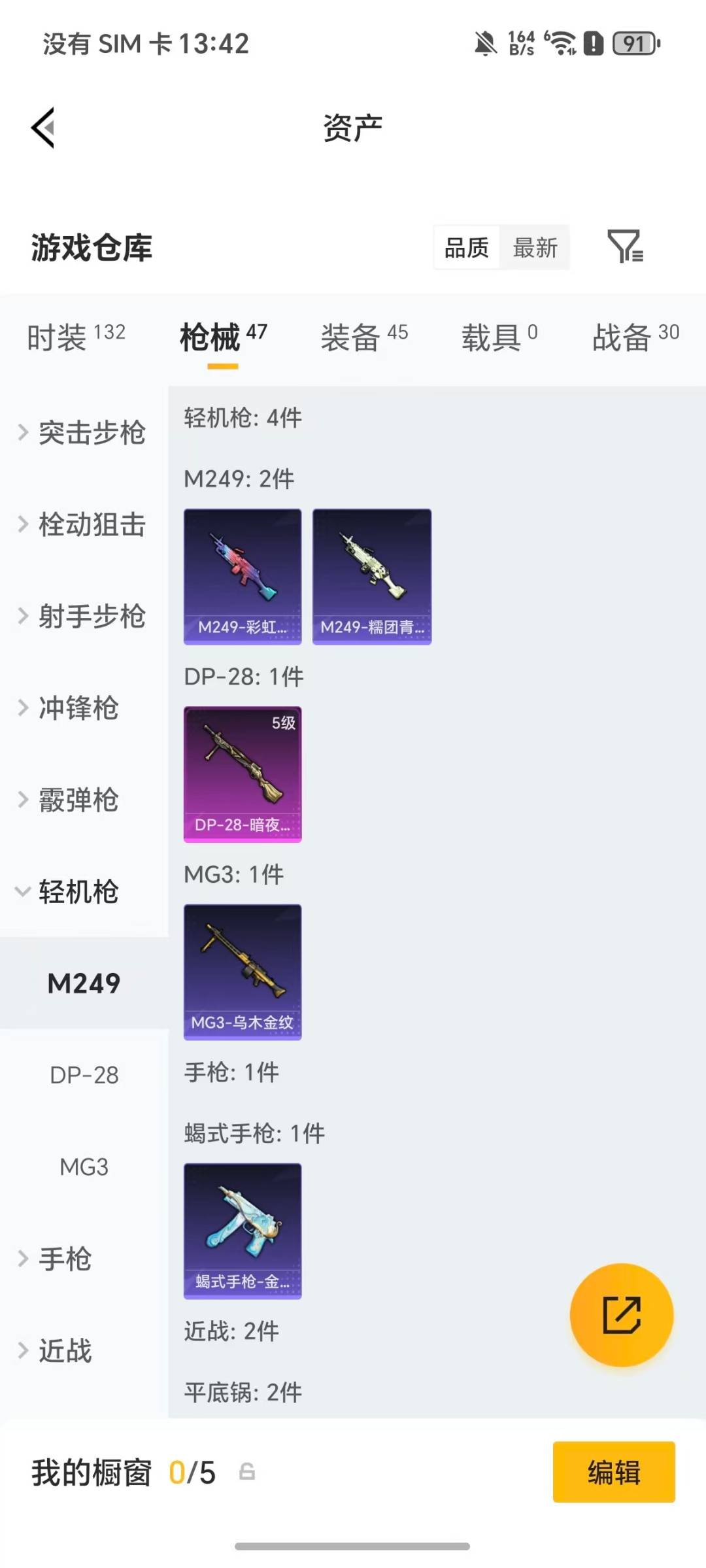
Task: Select MG3 in the sidebar
Action: (84, 1166)
